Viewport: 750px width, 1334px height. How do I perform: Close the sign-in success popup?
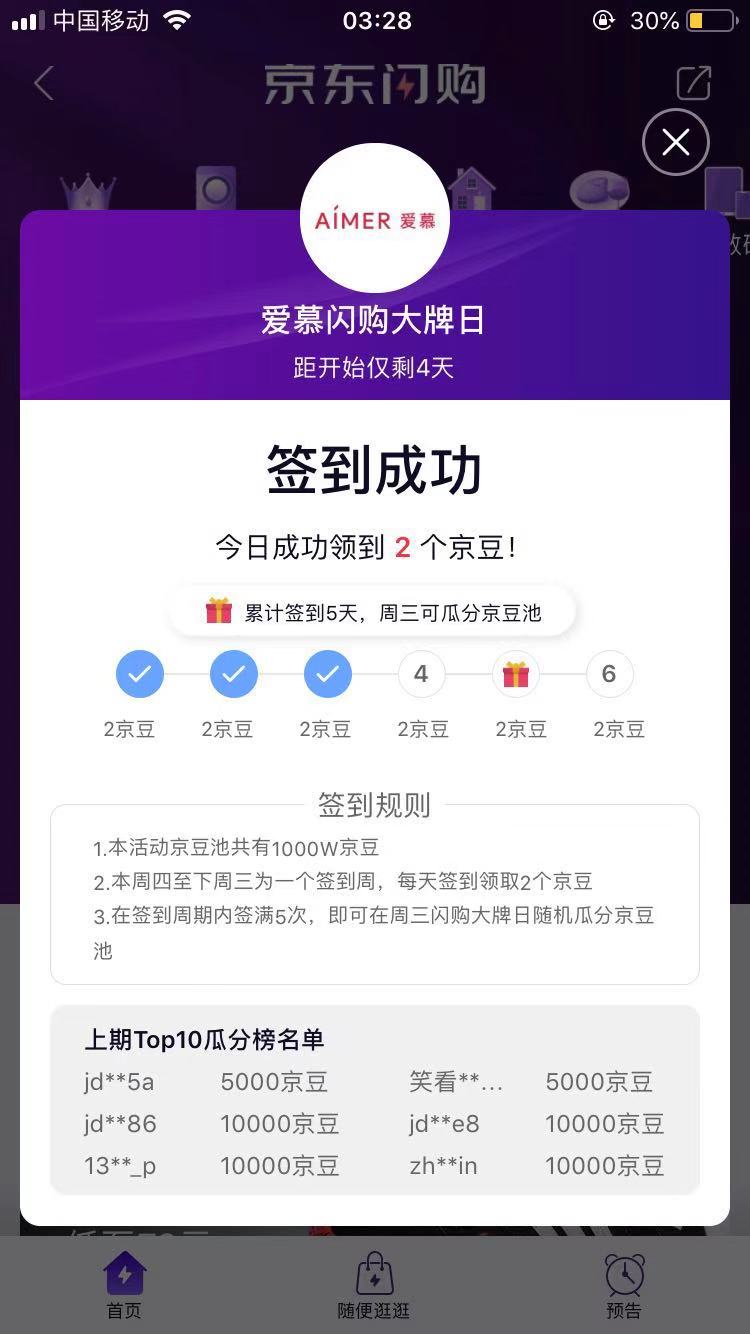tap(675, 143)
